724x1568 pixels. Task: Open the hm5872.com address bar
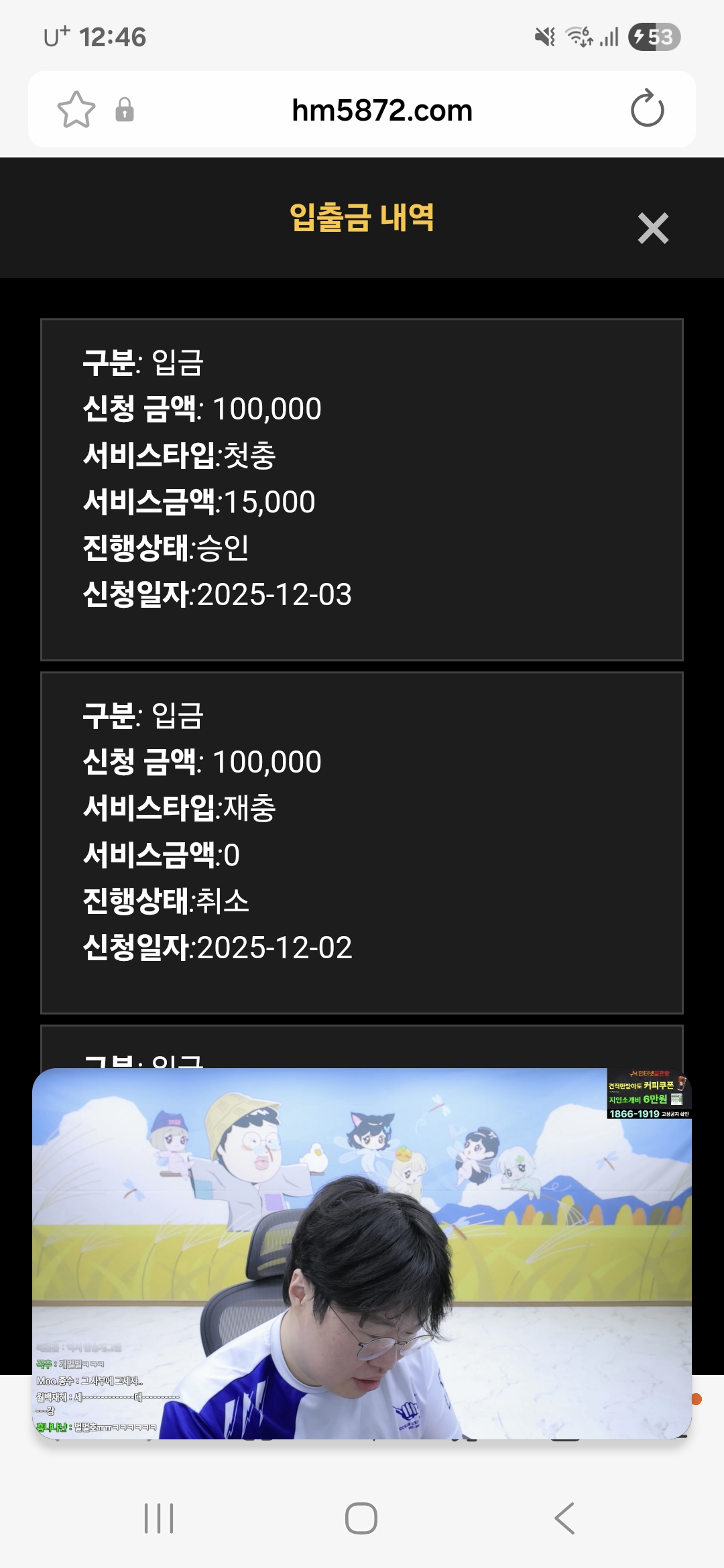382,111
